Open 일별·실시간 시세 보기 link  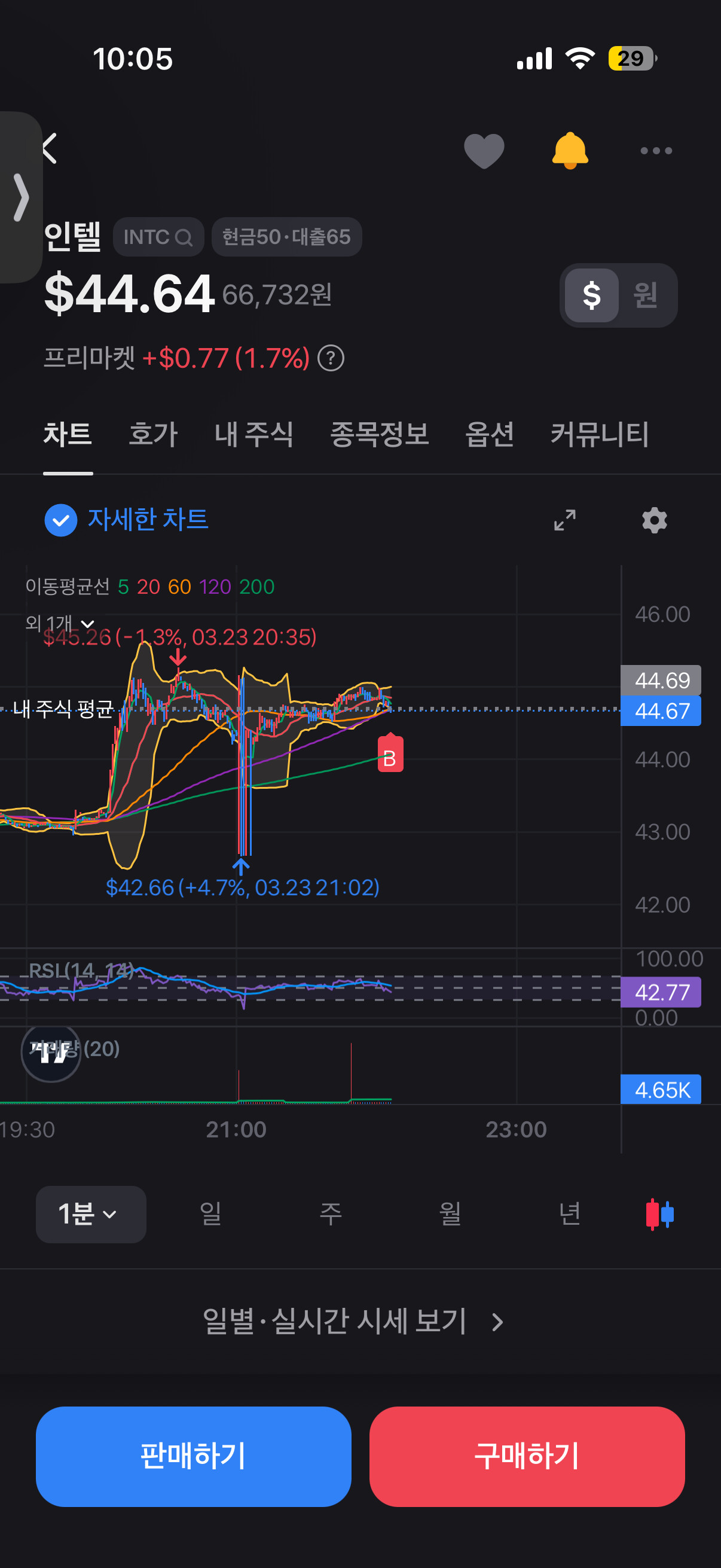(x=353, y=1322)
